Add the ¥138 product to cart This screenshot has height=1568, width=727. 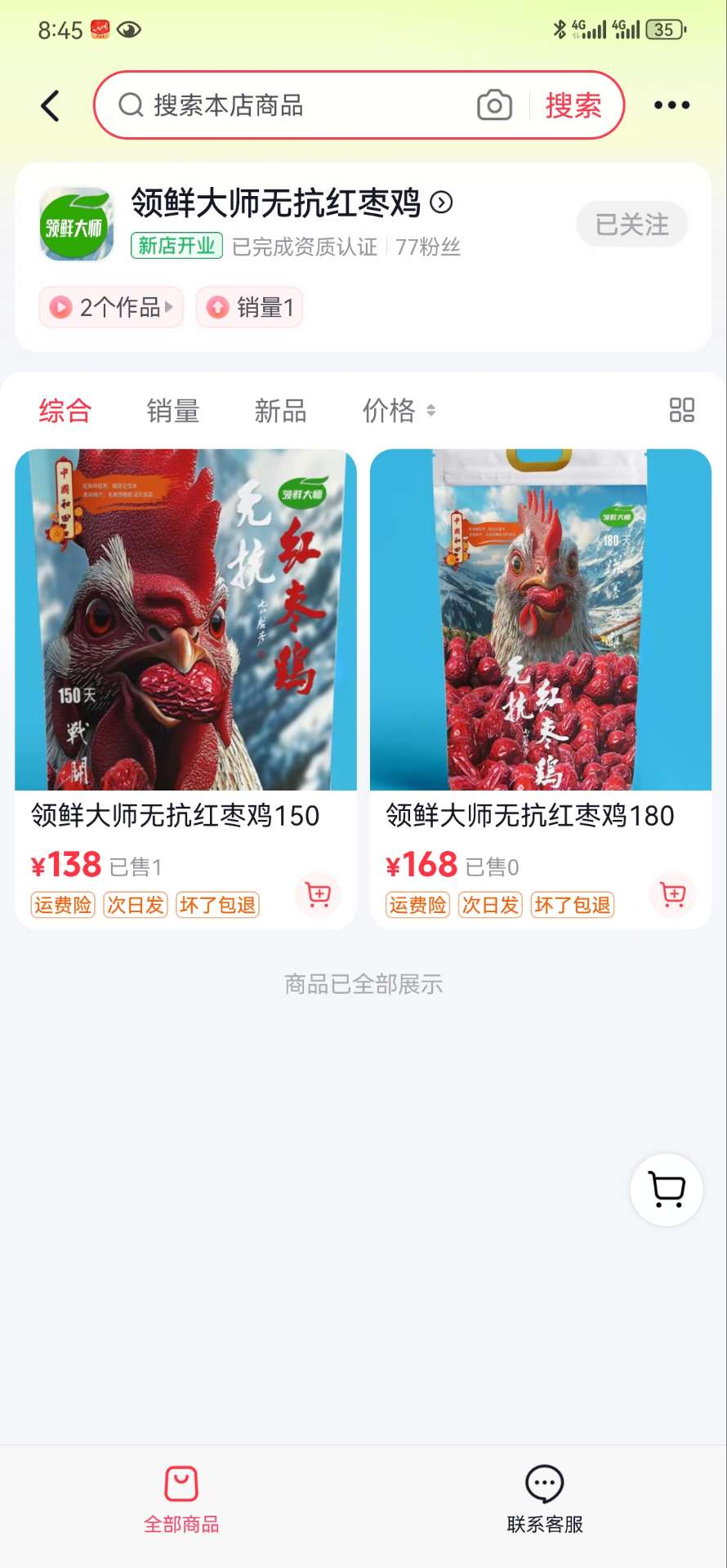coord(318,895)
